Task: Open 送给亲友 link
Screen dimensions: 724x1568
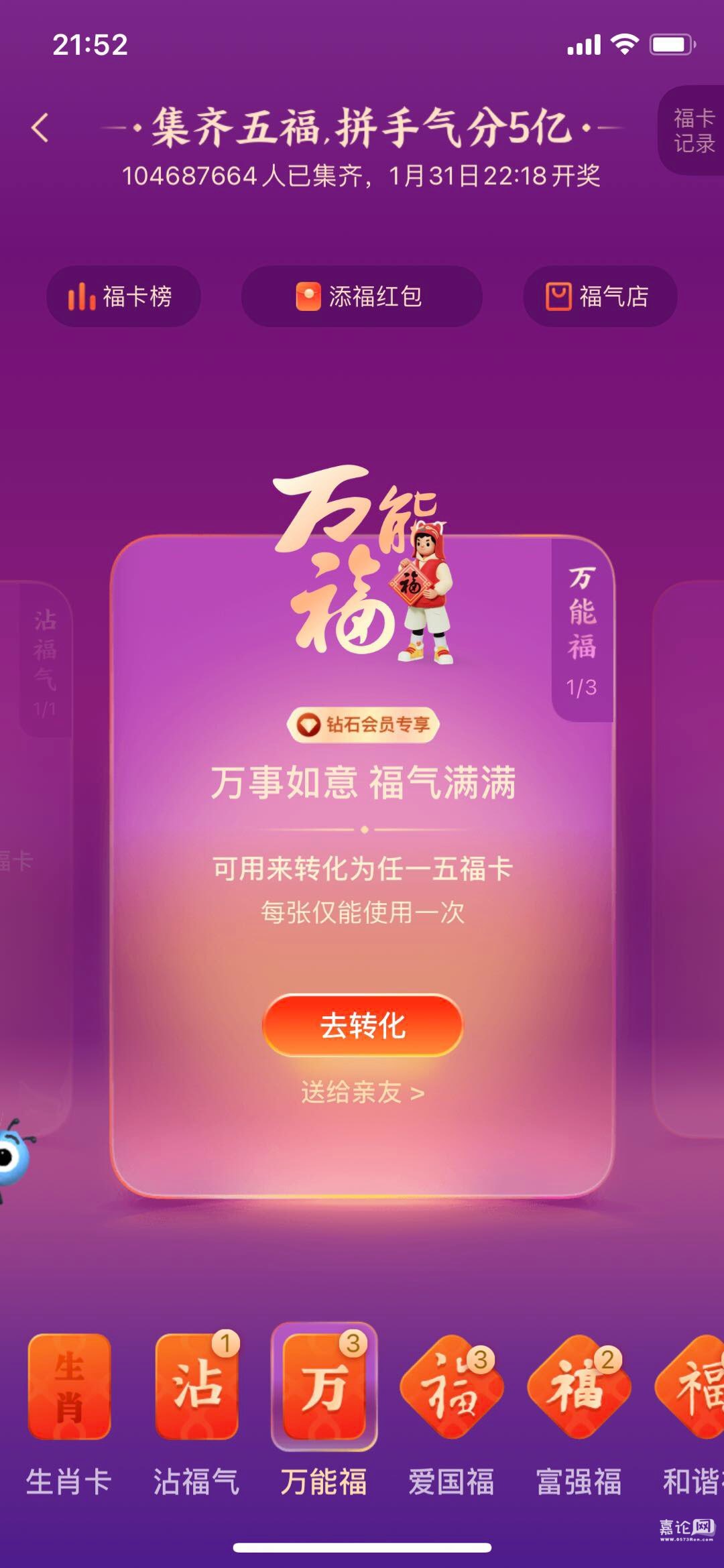Action: pyautogui.click(x=362, y=1093)
